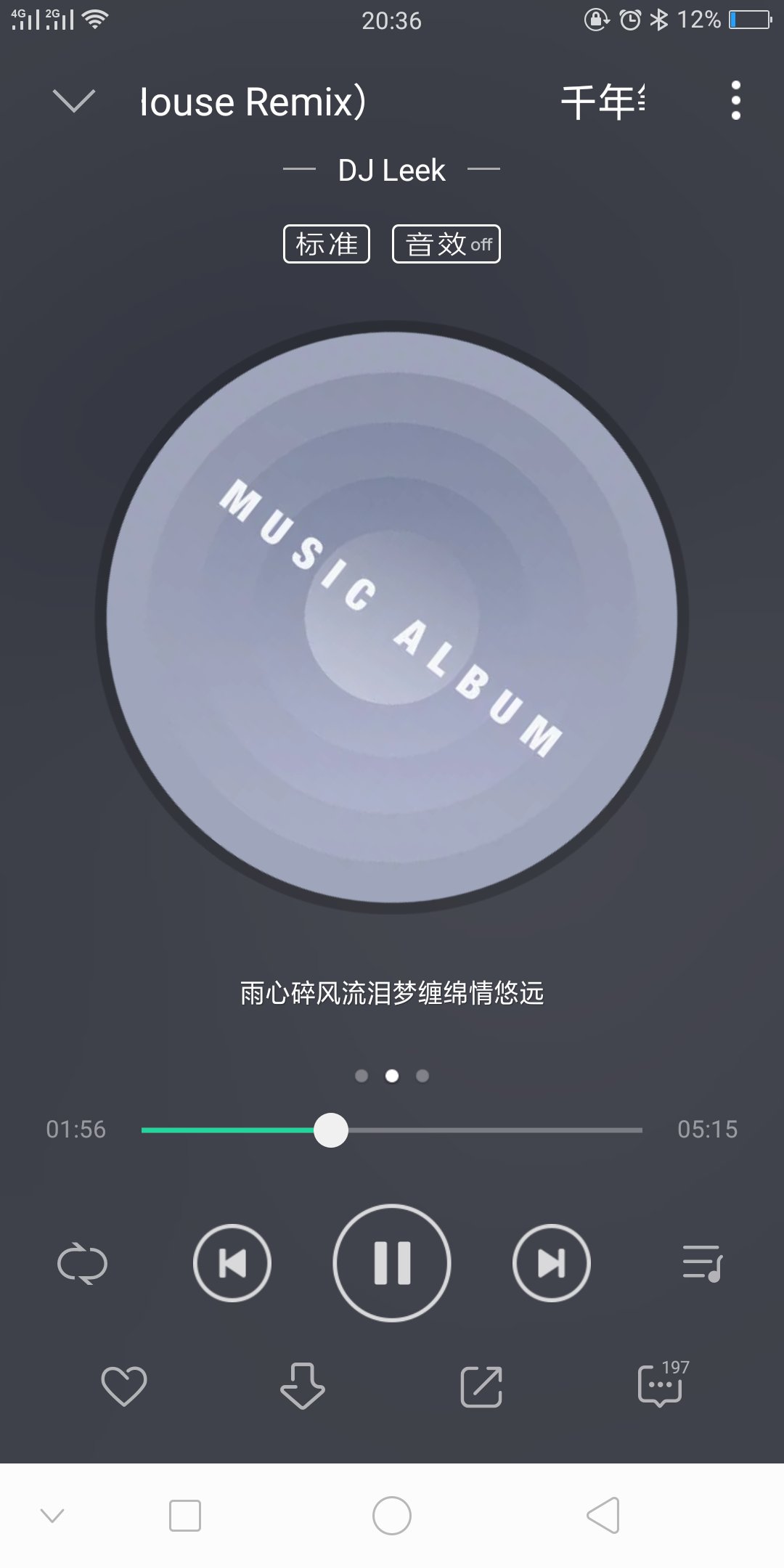Image resolution: width=784 pixels, height=1568 pixels.
Task: Like this song with the heart
Action: pyautogui.click(x=124, y=1386)
